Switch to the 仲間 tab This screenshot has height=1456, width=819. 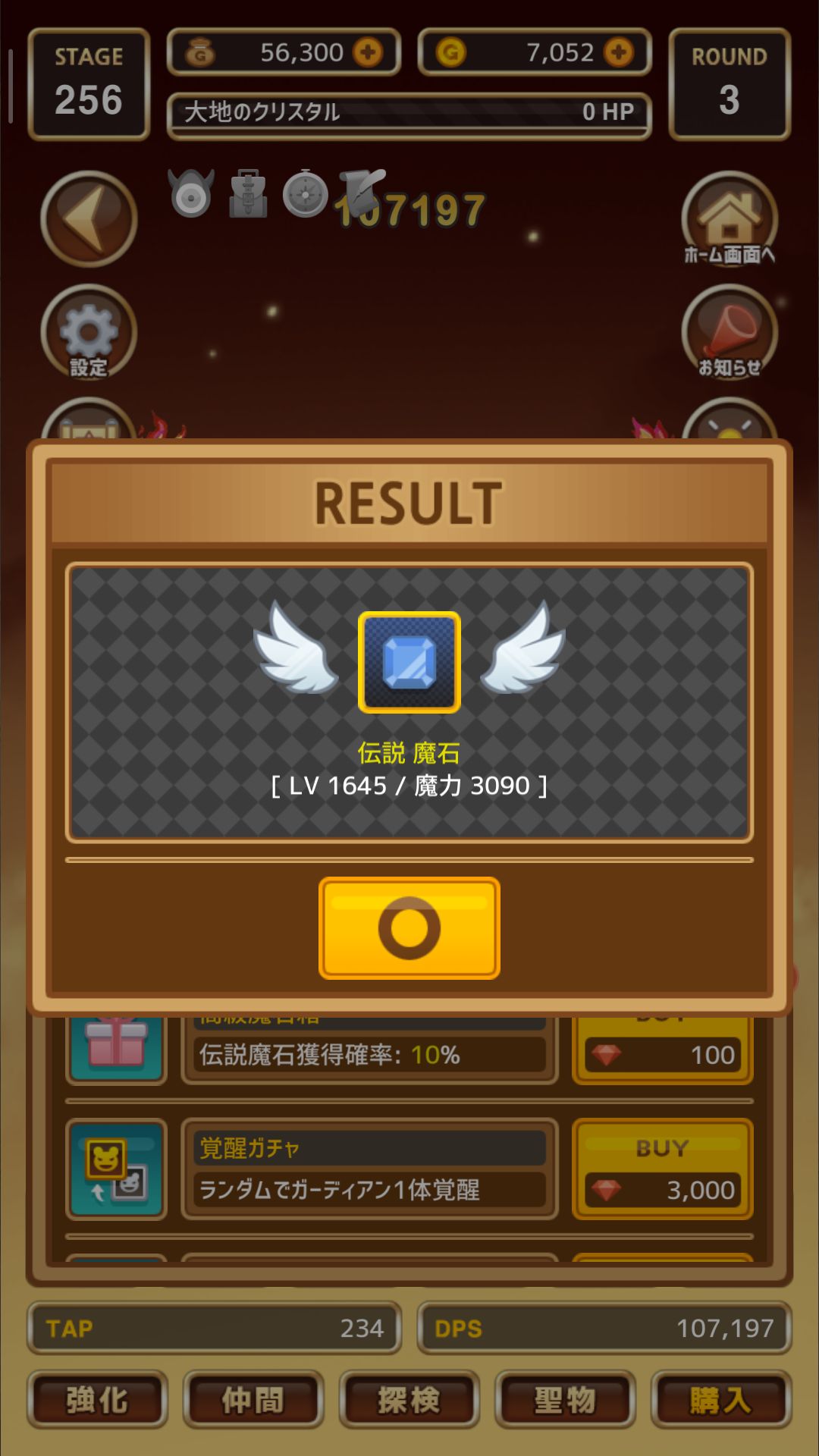pyautogui.click(x=253, y=1400)
